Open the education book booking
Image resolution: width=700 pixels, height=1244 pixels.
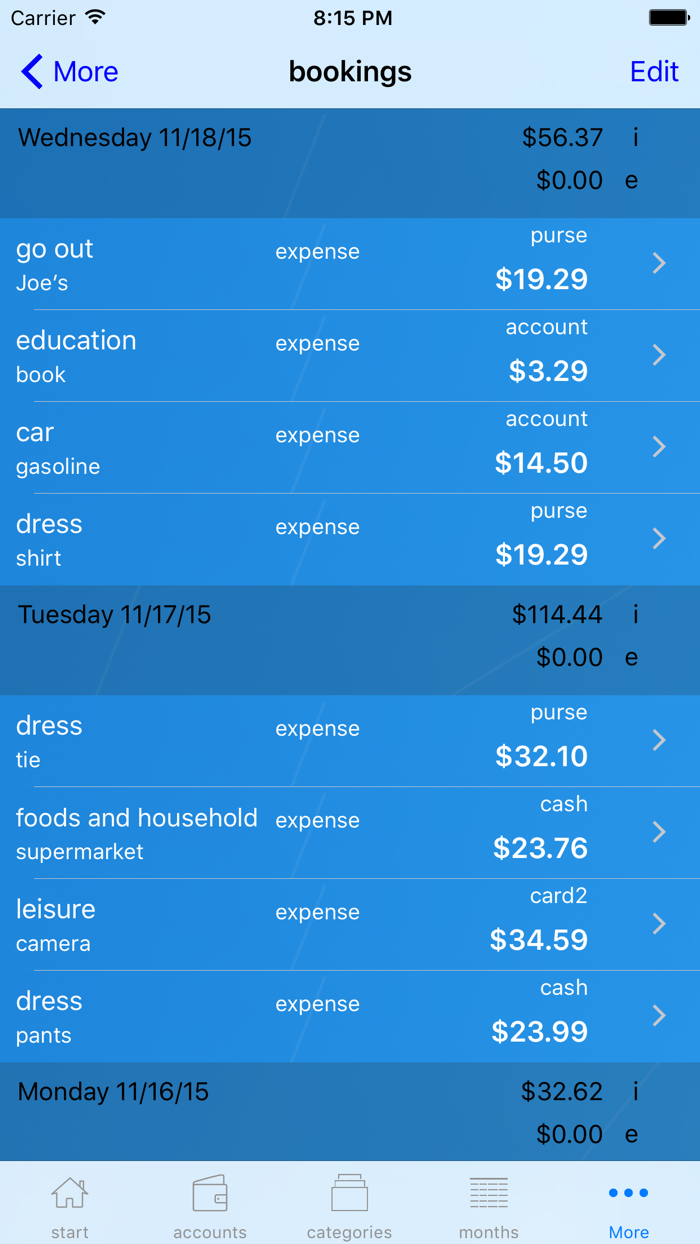(350, 356)
